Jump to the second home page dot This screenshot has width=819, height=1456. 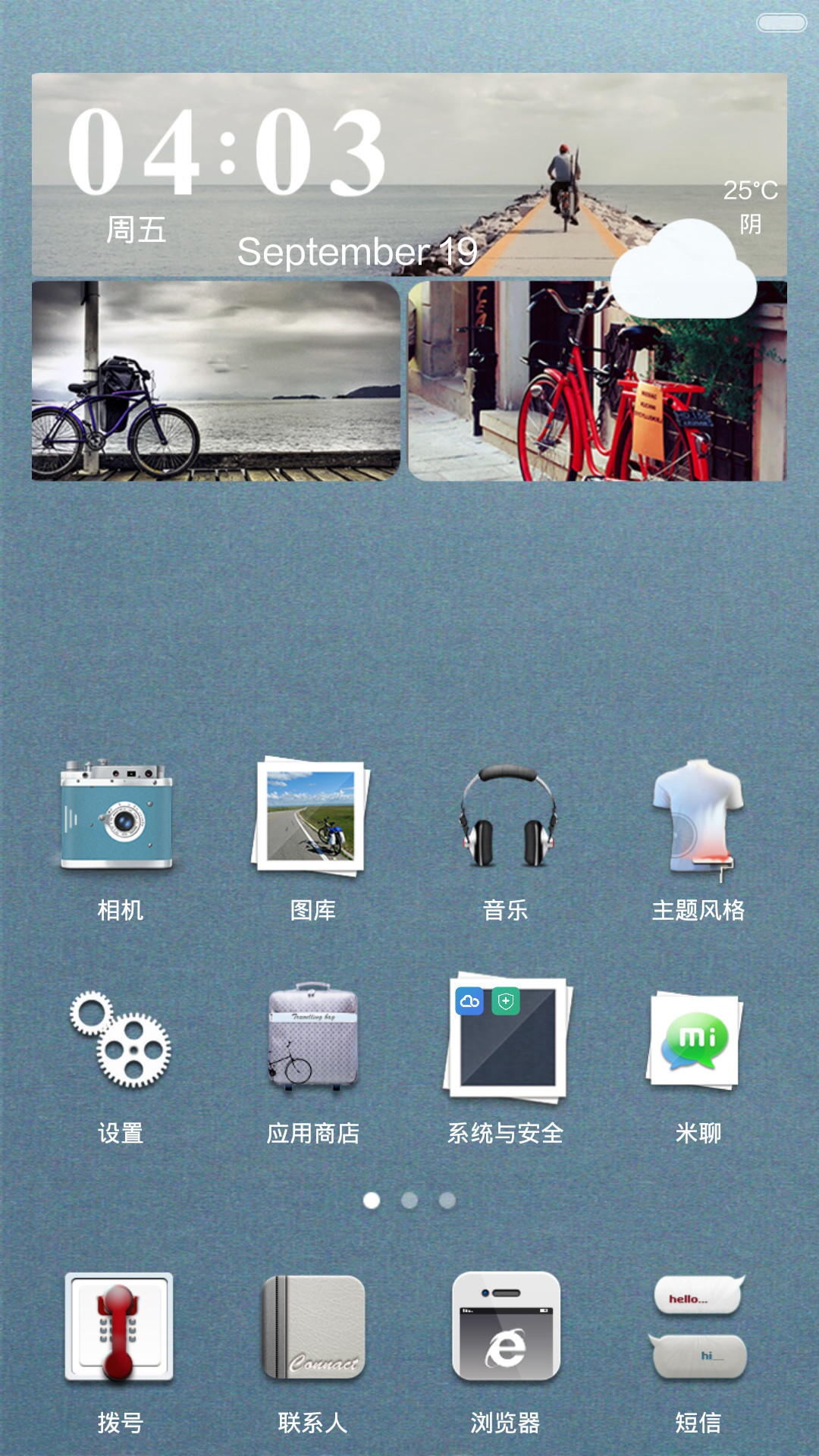(409, 1200)
